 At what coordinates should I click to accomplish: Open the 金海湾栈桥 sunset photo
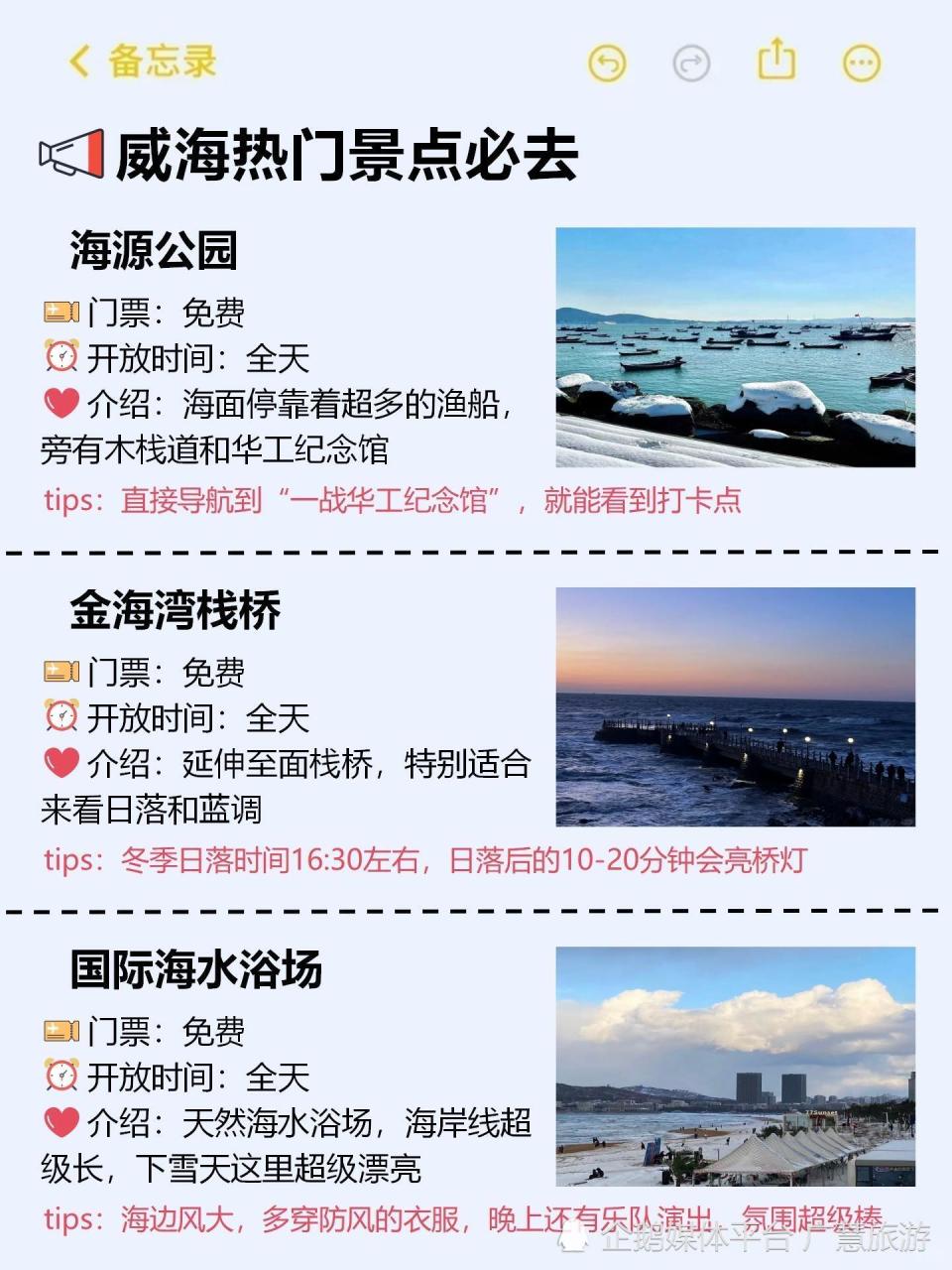point(736,708)
